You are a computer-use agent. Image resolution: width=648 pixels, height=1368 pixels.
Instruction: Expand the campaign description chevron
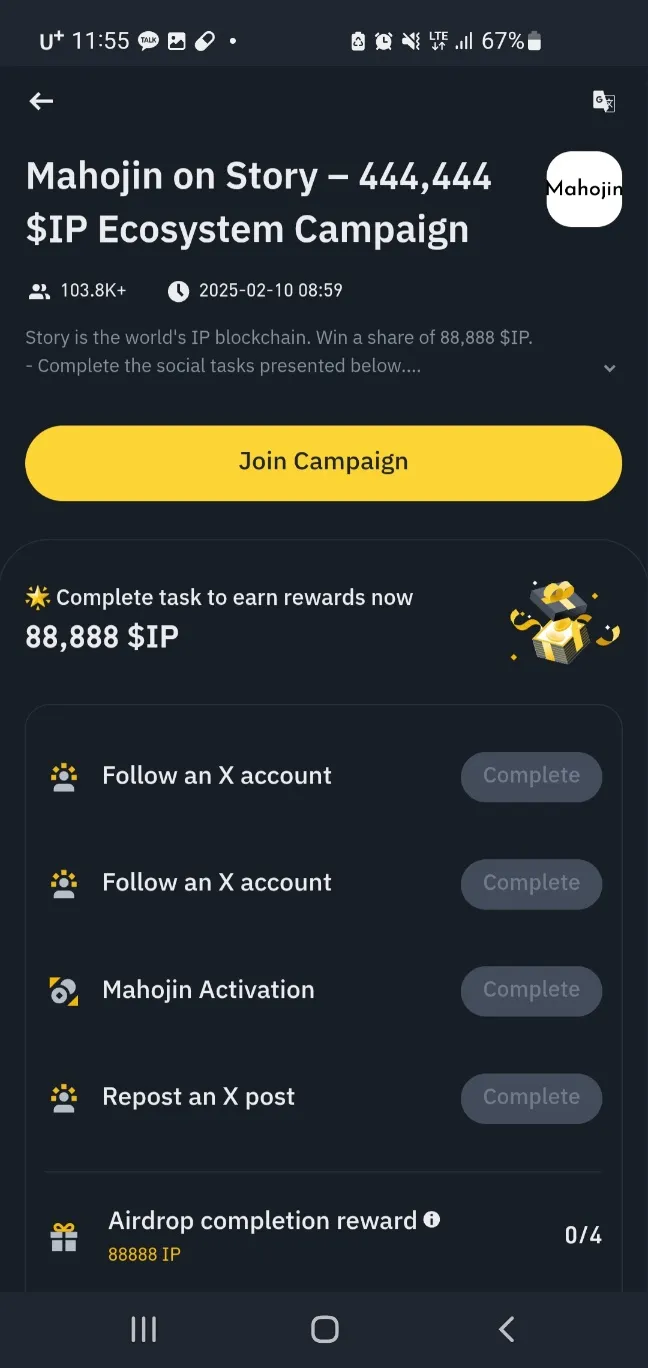609,368
